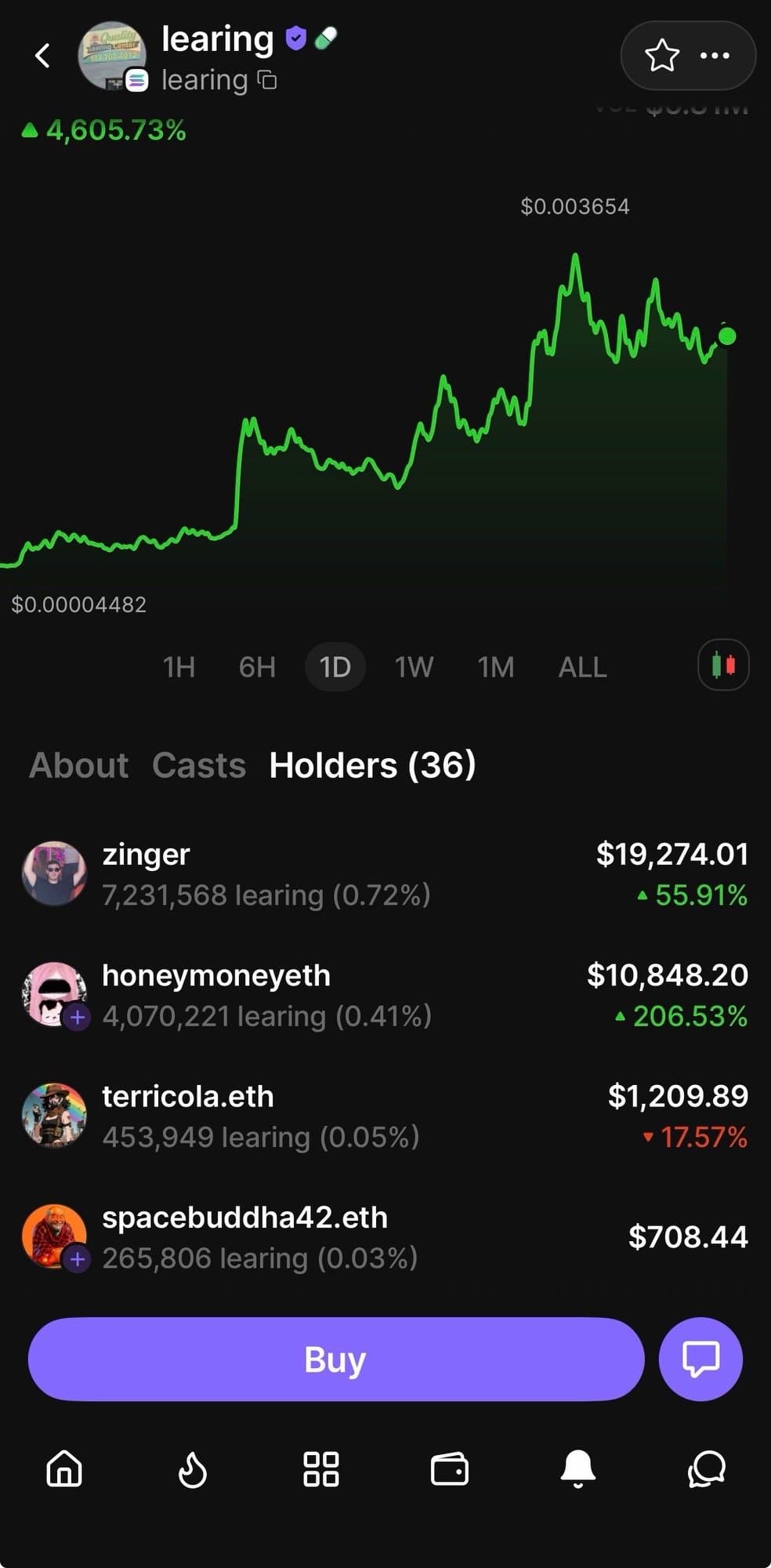Image resolution: width=771 pixels, height=1568 pixels.
Task: Open the purple chat bubble button
Action: [x=700, y=1359]
